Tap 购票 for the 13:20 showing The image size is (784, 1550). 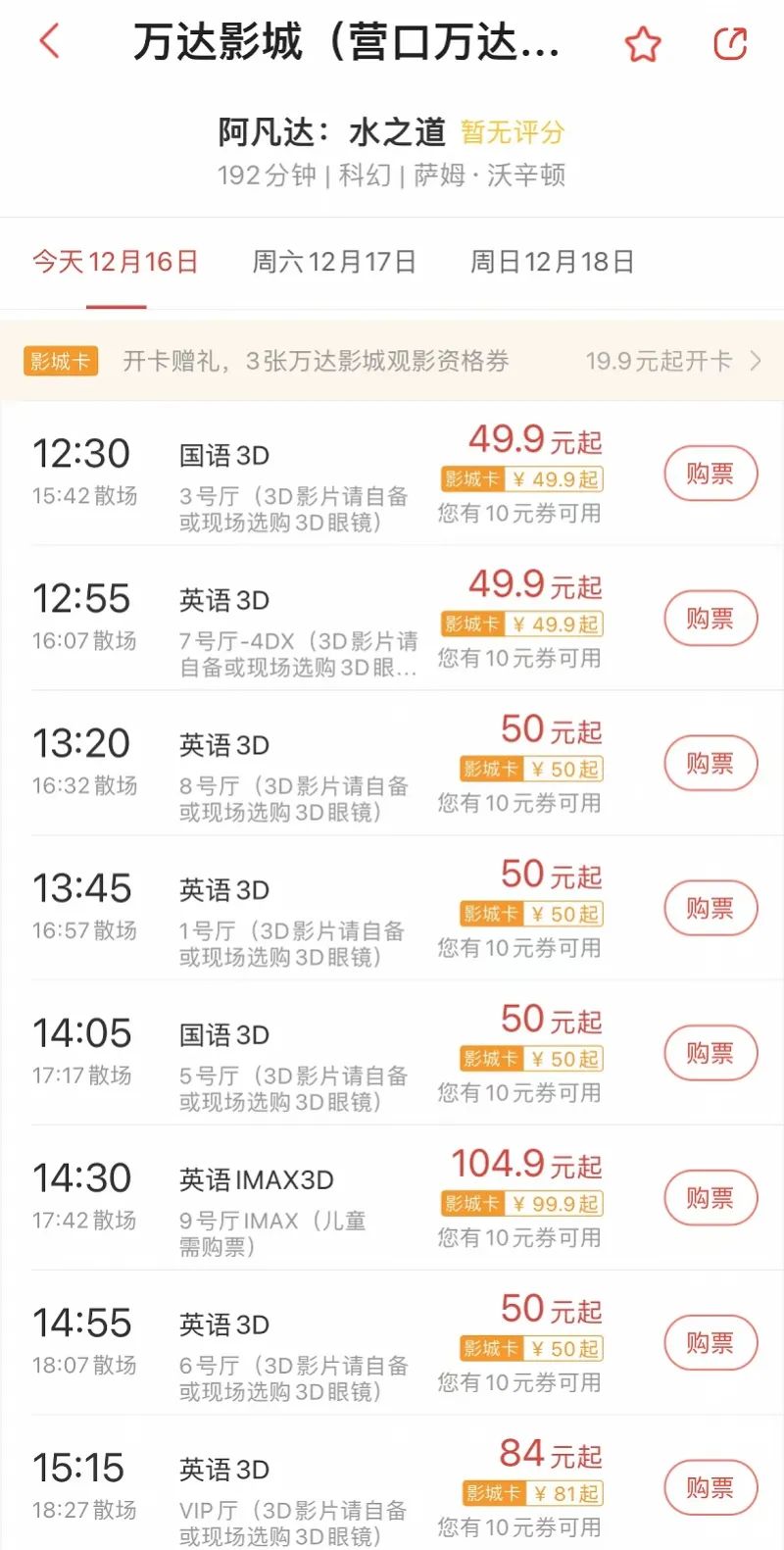point(710,764)
